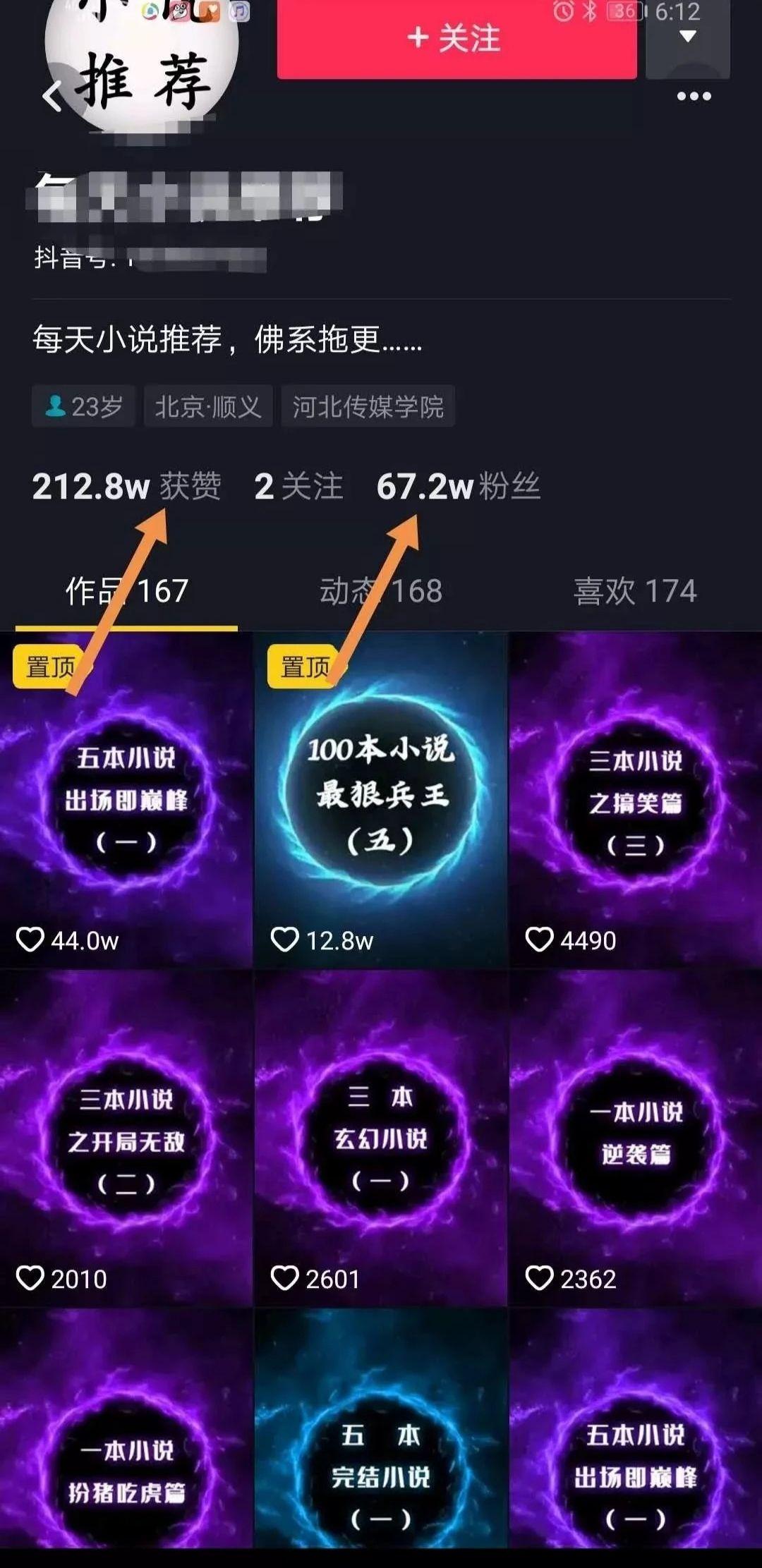Switch to the 喜欢 174 tab
762x1568 pixels.
tap(634, 591)
